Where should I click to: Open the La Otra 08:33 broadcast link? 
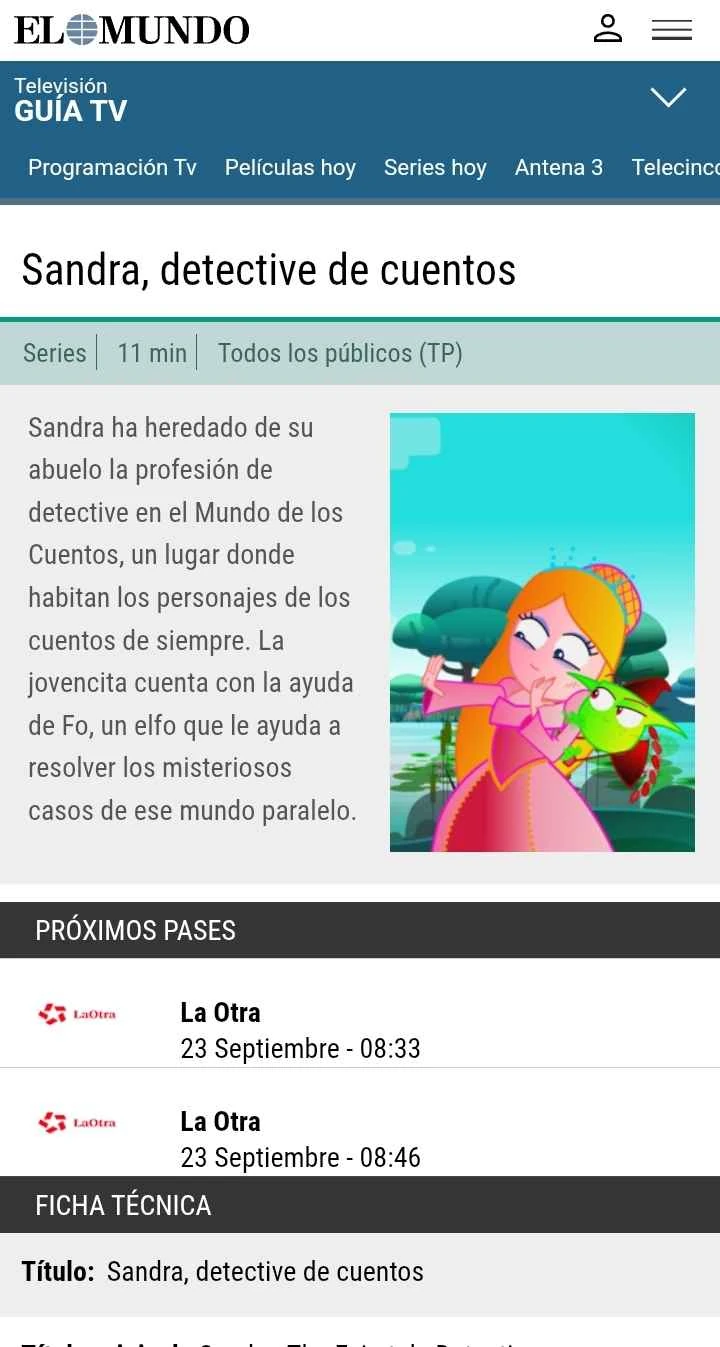pos(220,1012)
